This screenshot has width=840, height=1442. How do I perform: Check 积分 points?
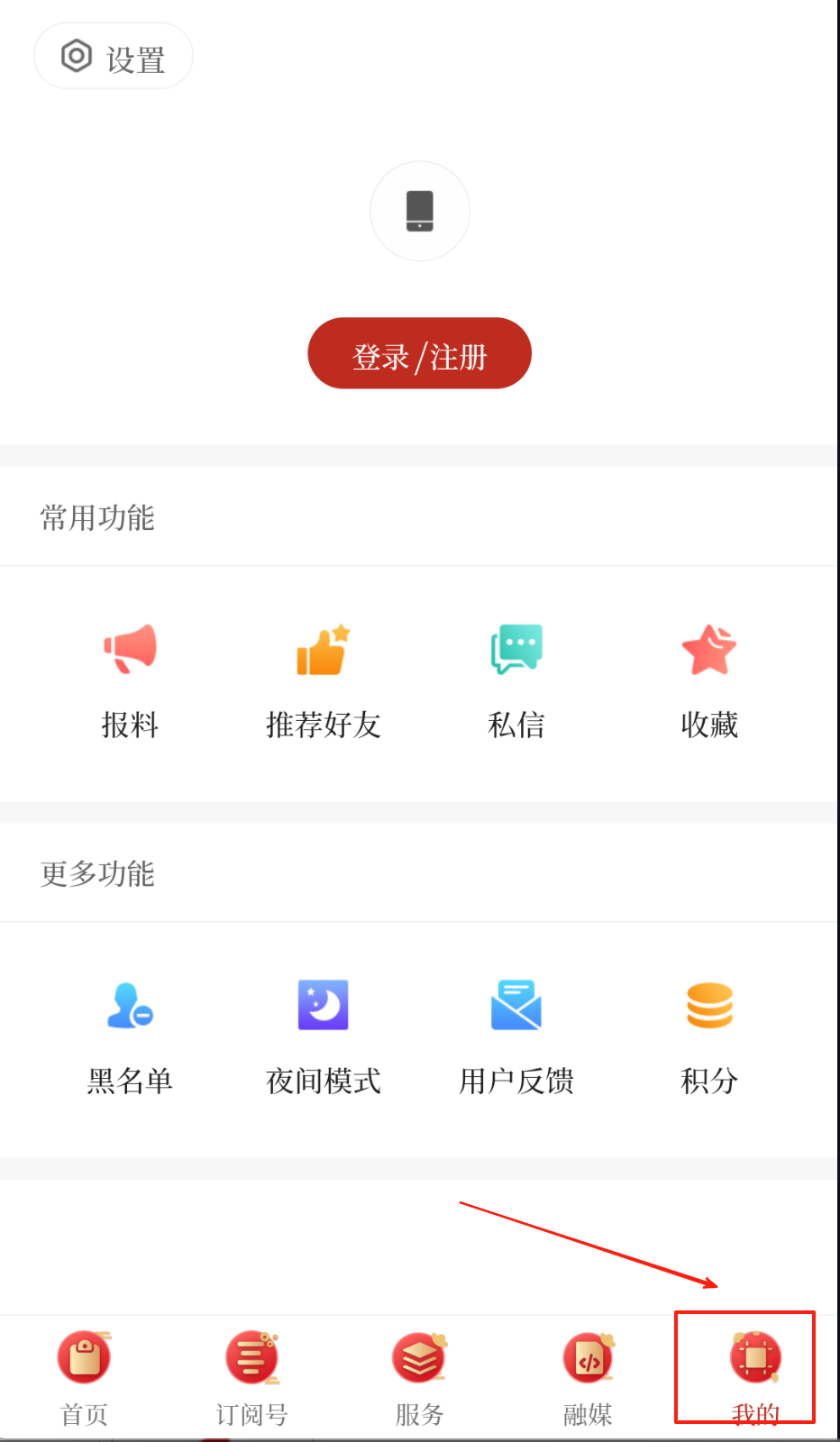[x=709, y=1036]
